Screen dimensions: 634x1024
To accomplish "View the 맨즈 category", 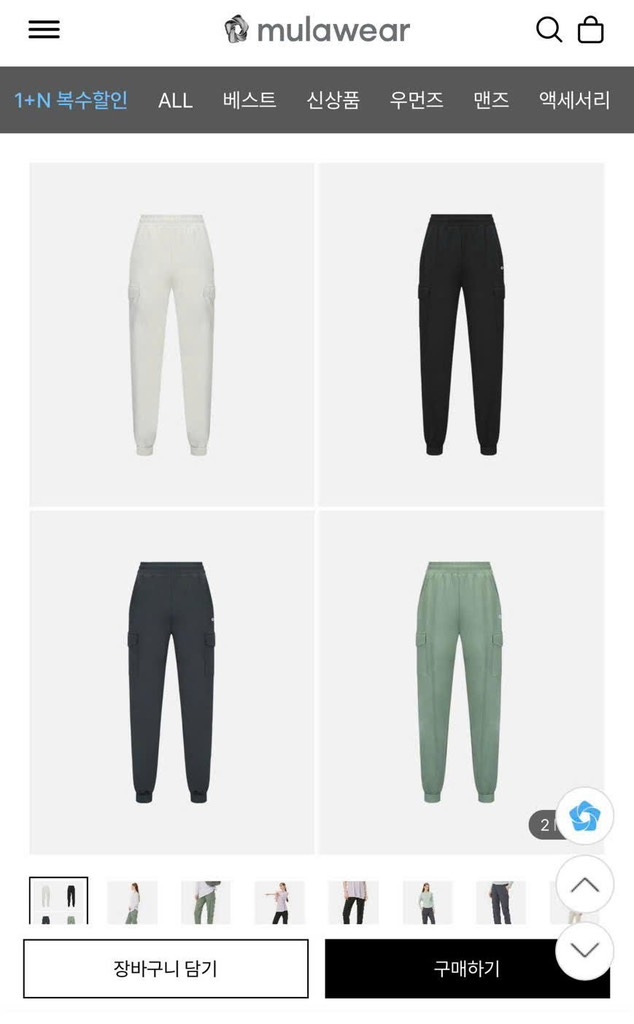I will click(x=491, y=100).
